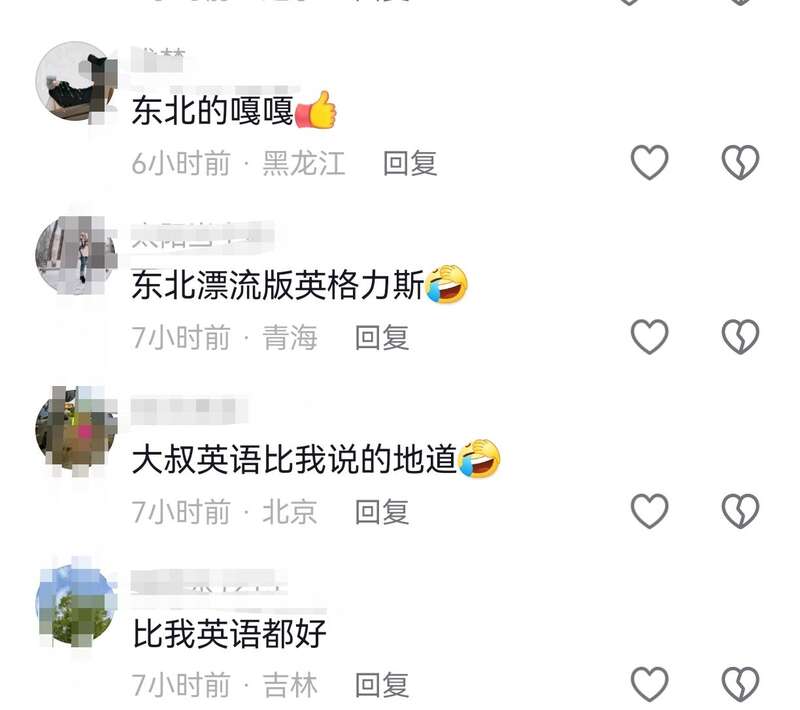The width and height of the screenshot is (800, 710).
Task: Like the comment 比我英语都好
Action: [x=649, y=684]
